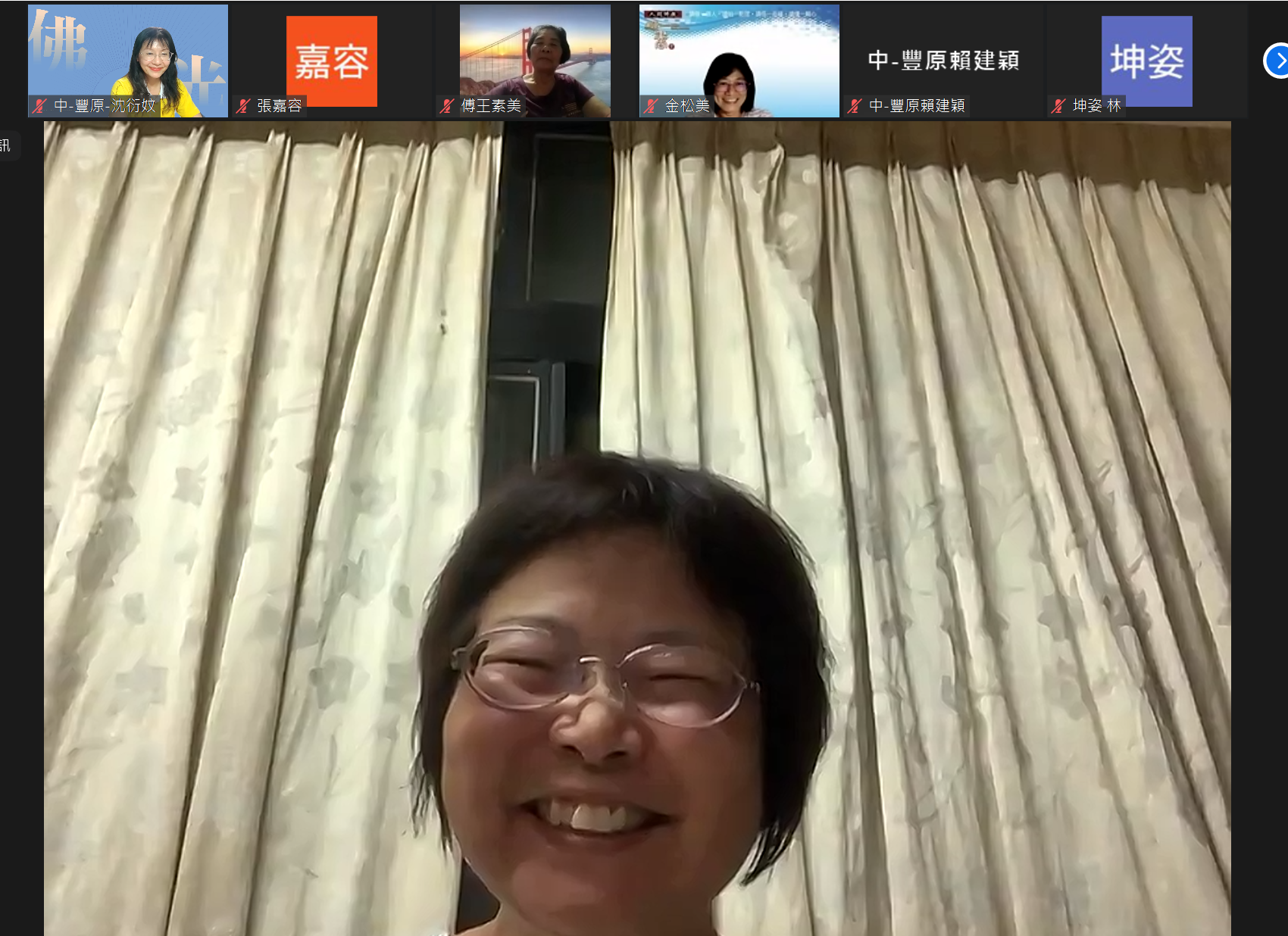Select participant tile 坤姿 林
This screenshot has width=1288, height=936.
pyautogui.click(x=1146, y=61)
